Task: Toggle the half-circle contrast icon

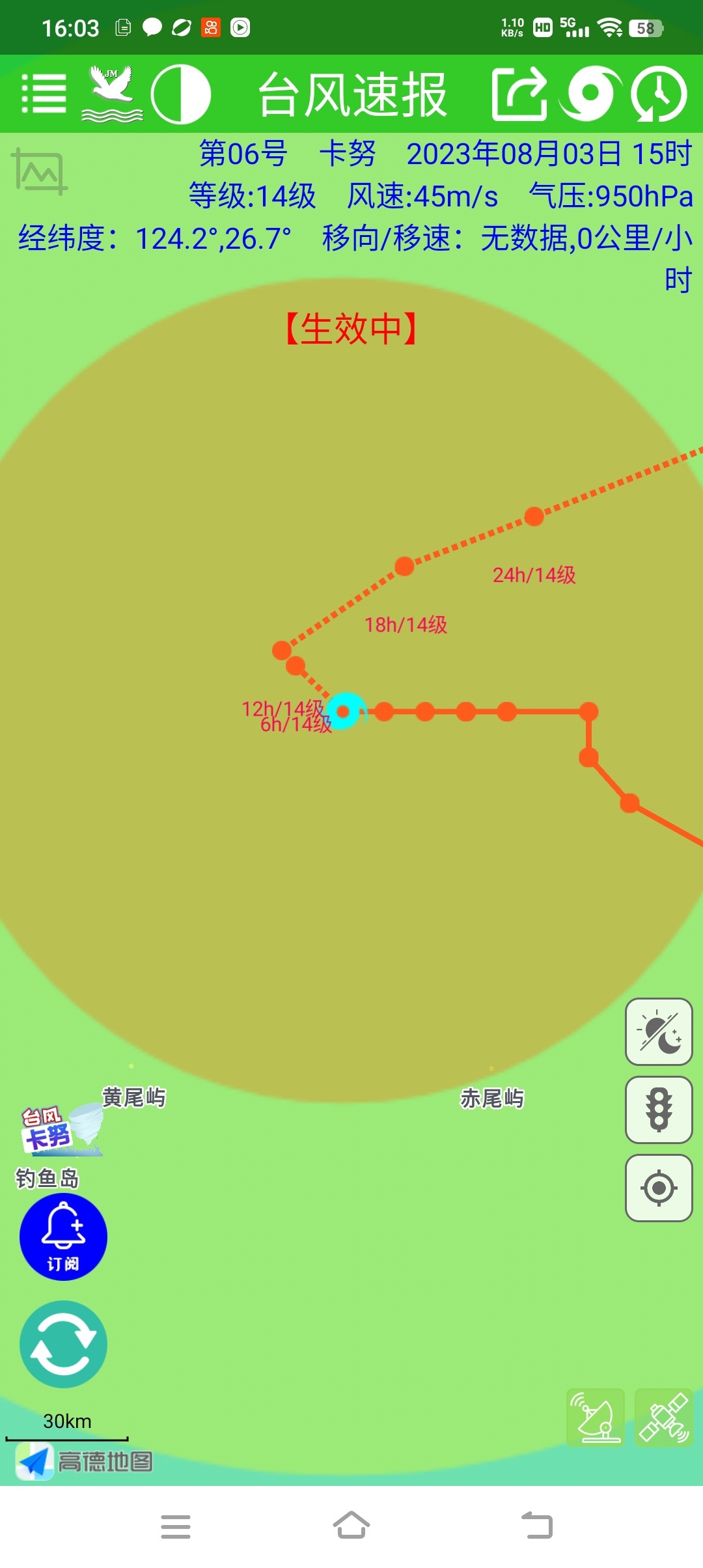Action: tap(180, 94)
